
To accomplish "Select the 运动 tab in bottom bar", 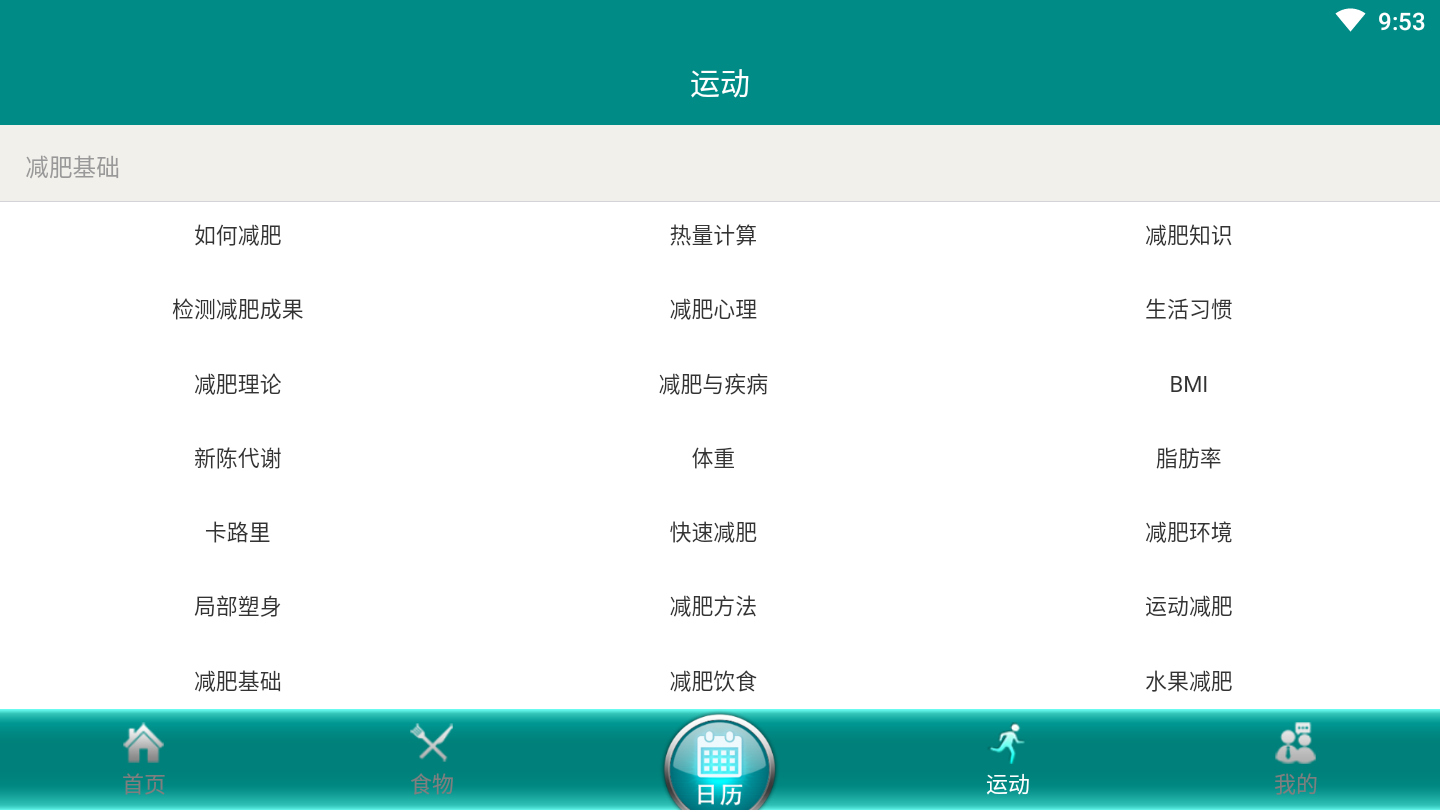I will 1007,759.
